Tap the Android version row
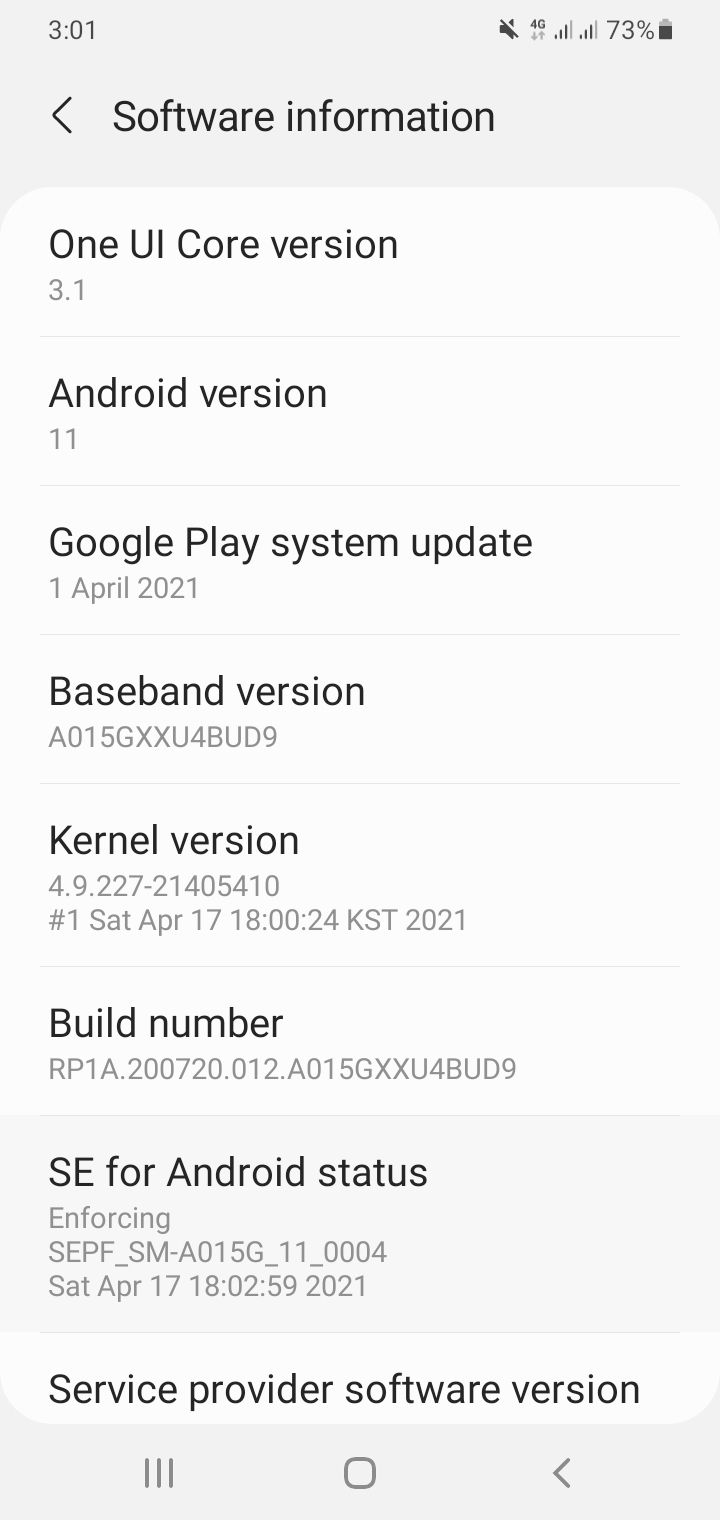The width and height of the screenshot is (720, 1520). [360, 412]
